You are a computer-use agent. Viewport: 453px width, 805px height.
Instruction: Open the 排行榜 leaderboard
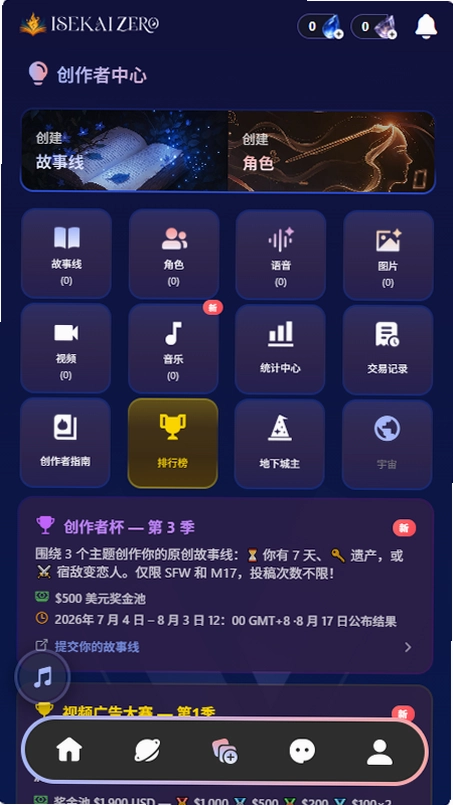173,443
